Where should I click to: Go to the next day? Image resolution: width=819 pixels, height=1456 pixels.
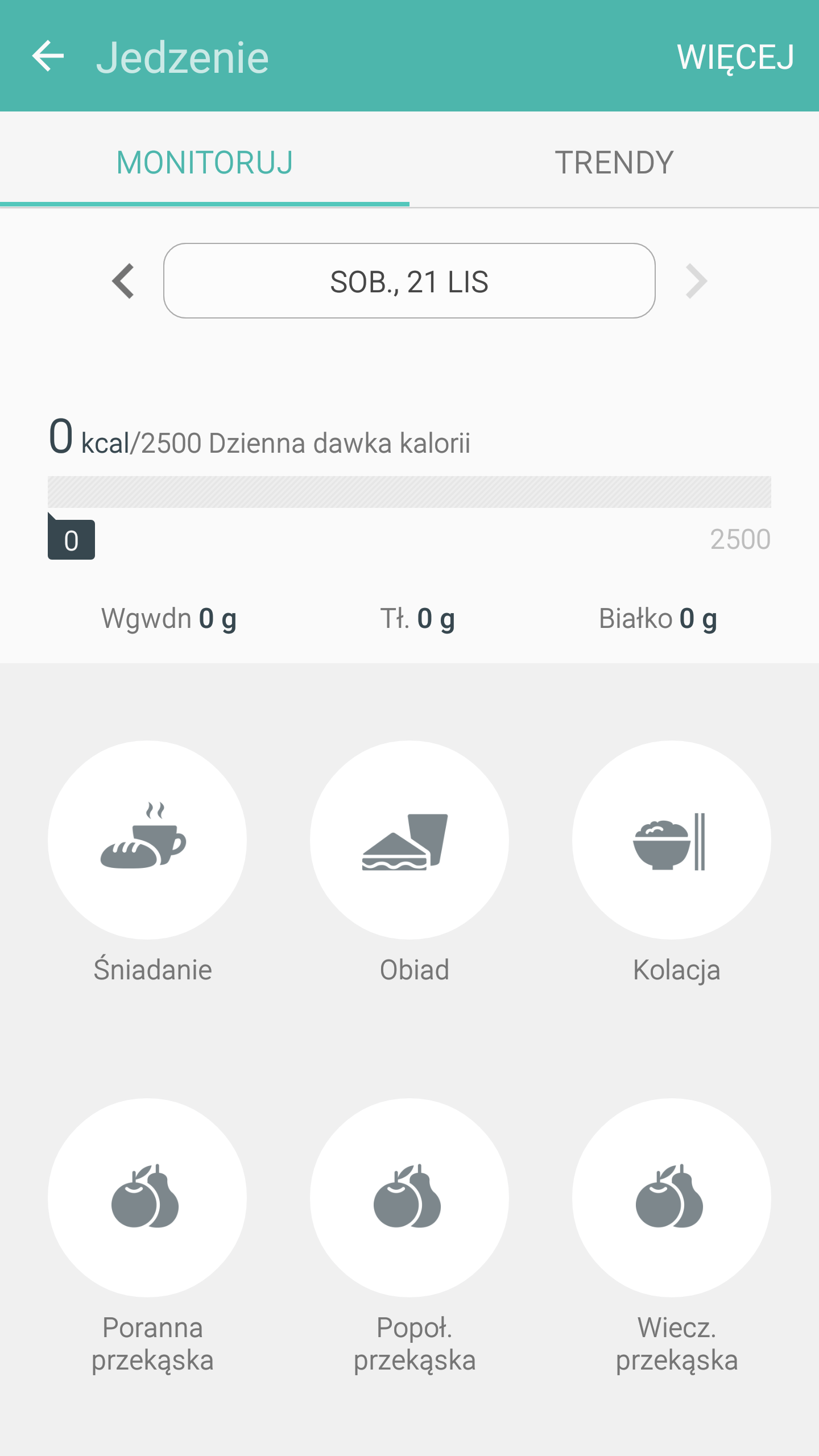[x=696, y=281]
